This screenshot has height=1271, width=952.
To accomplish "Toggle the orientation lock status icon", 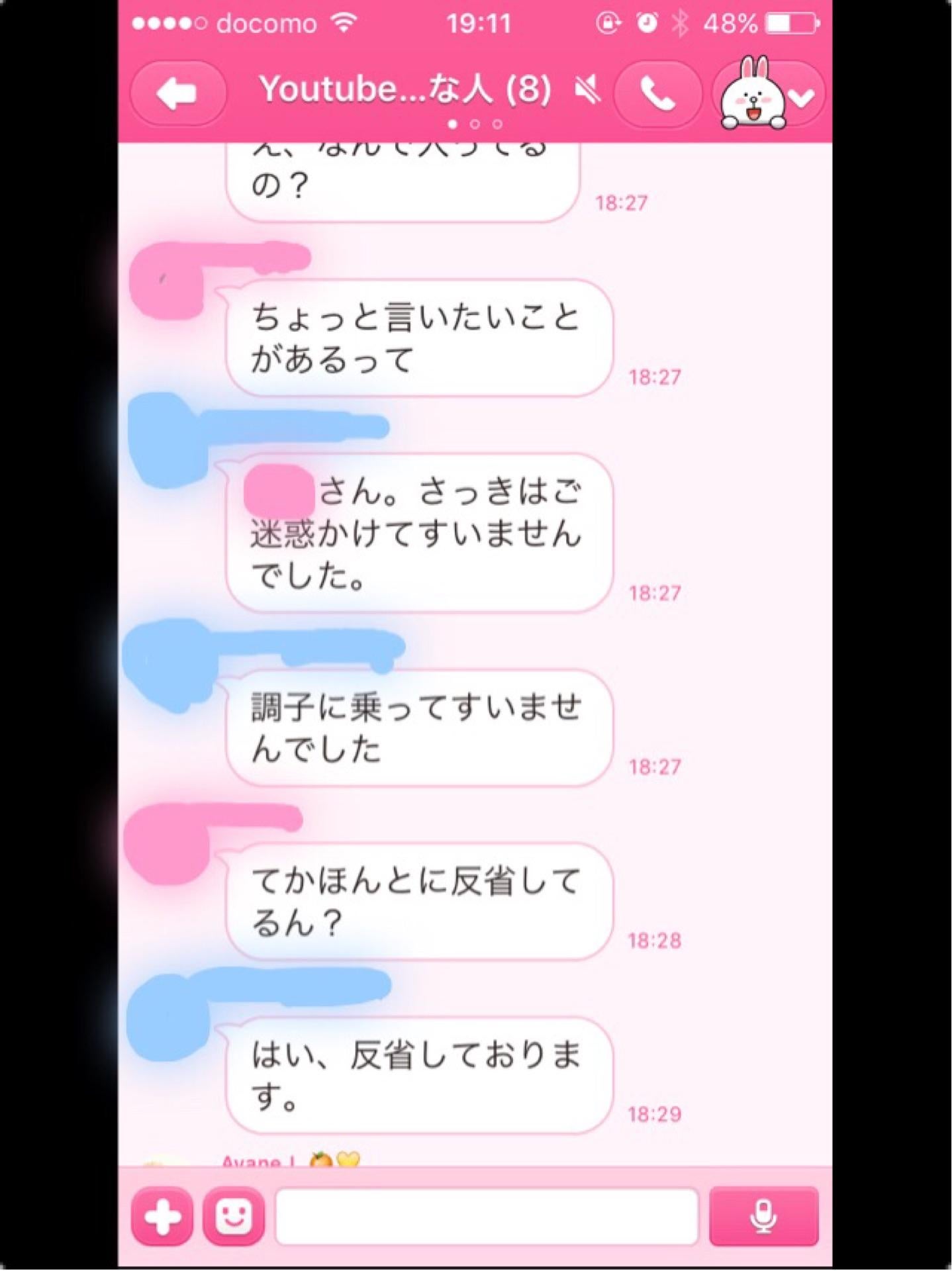I will [610, 22].
